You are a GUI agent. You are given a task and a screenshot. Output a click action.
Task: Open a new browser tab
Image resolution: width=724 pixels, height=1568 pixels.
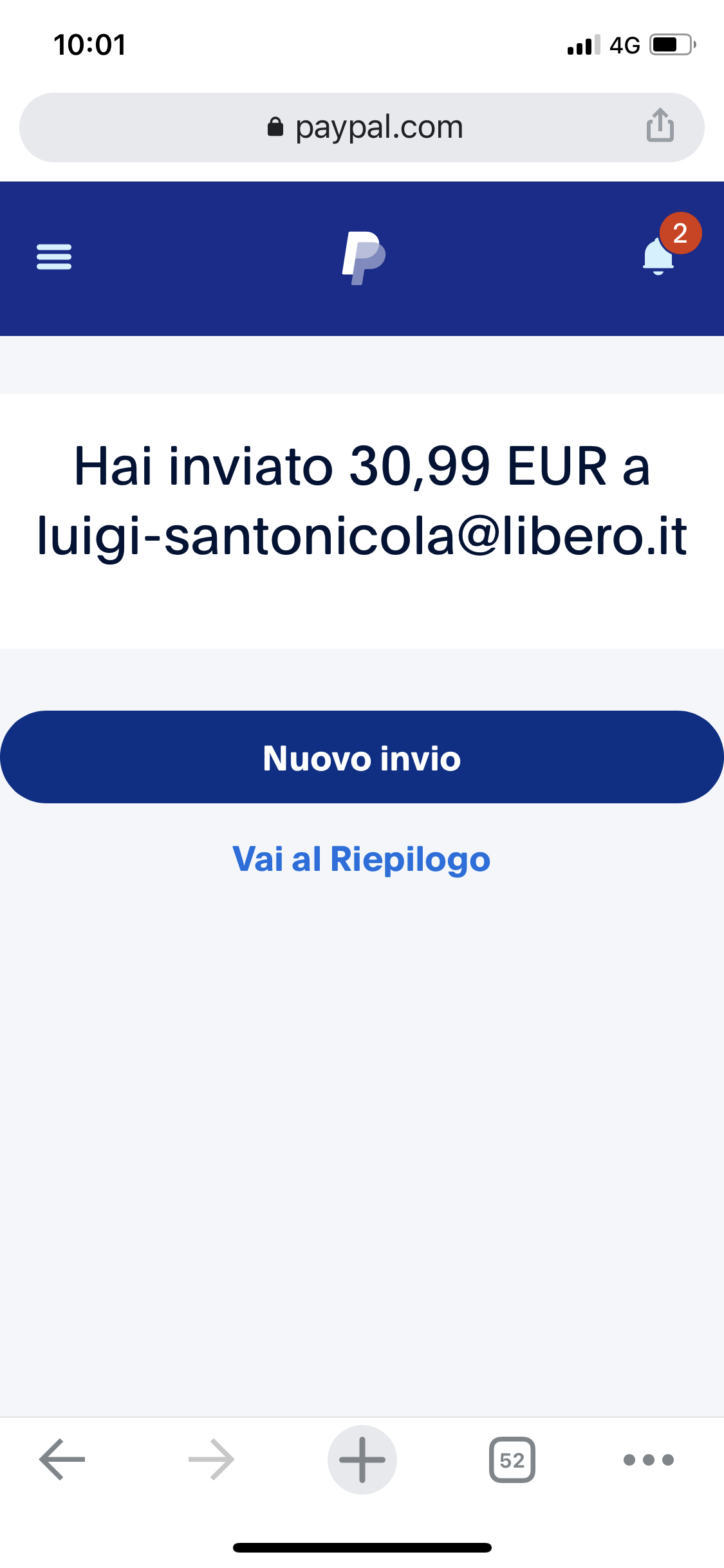[x=362, y=1459]
